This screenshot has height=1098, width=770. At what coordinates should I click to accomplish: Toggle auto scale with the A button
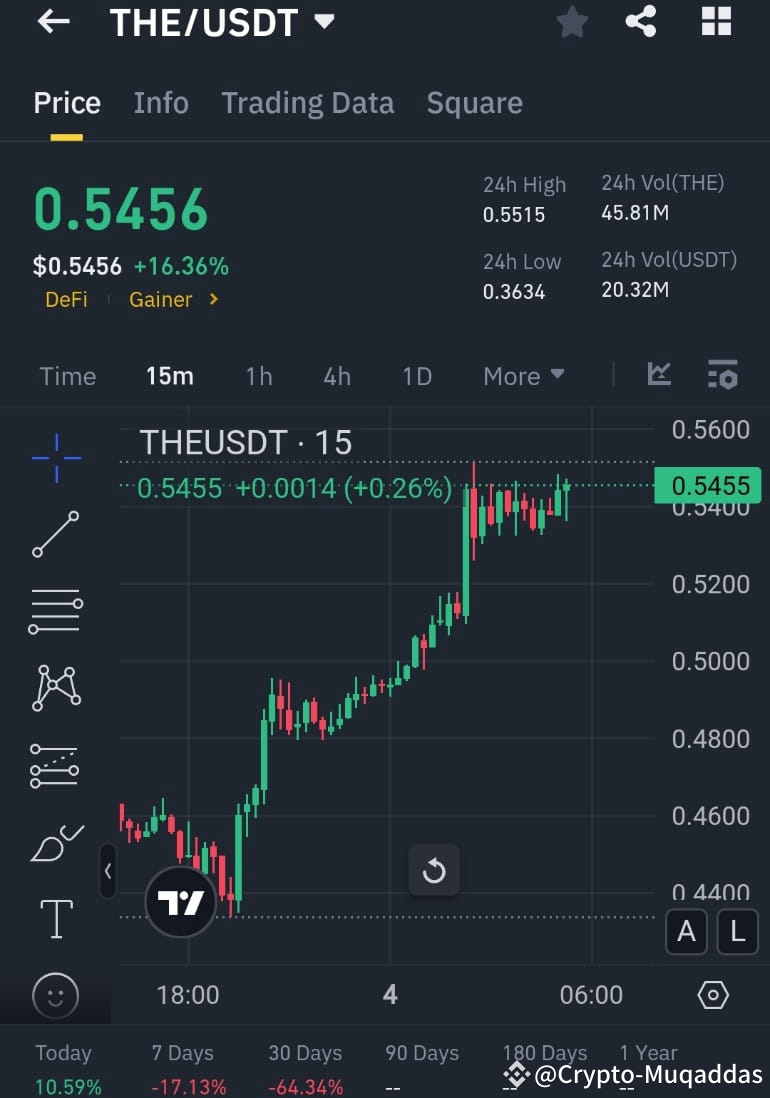click(687, 931)
